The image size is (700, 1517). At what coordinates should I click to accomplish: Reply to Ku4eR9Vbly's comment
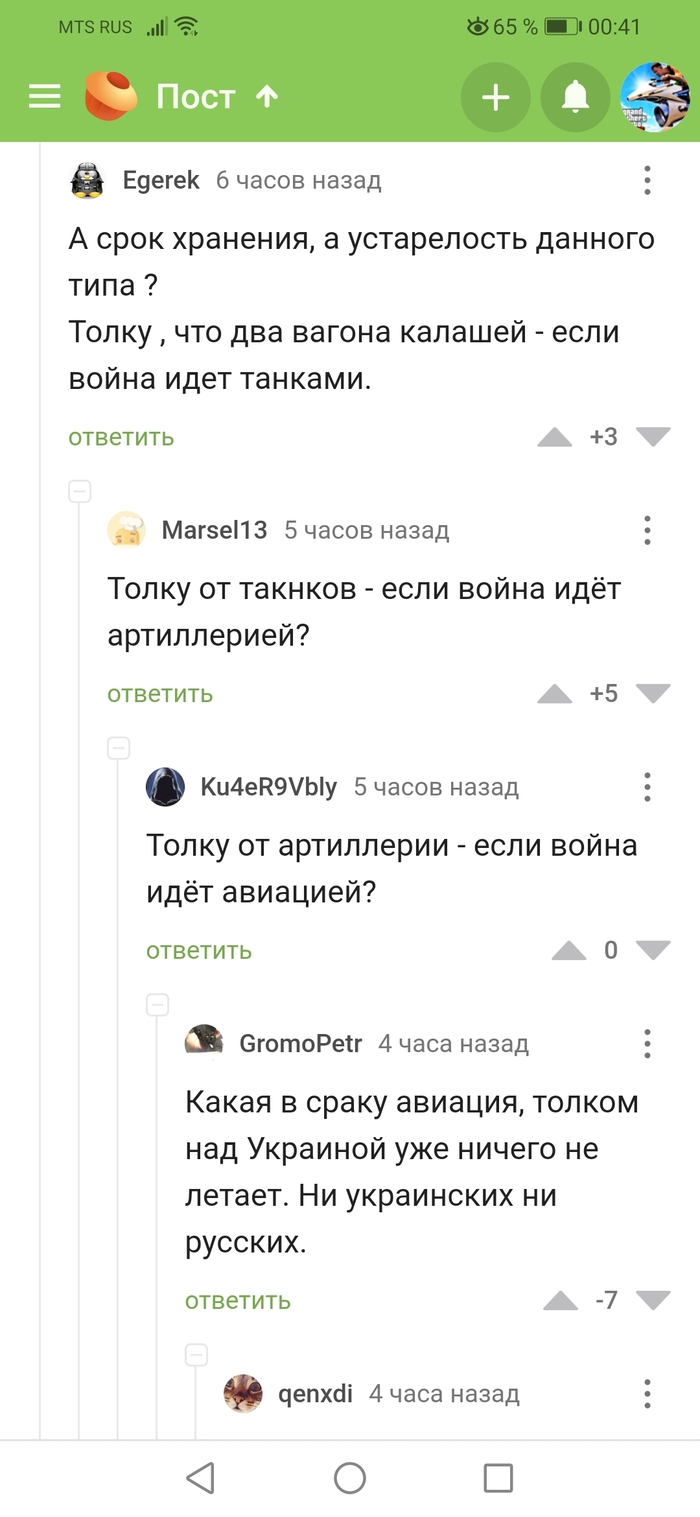pyautogui.click(x=199, y=951)
